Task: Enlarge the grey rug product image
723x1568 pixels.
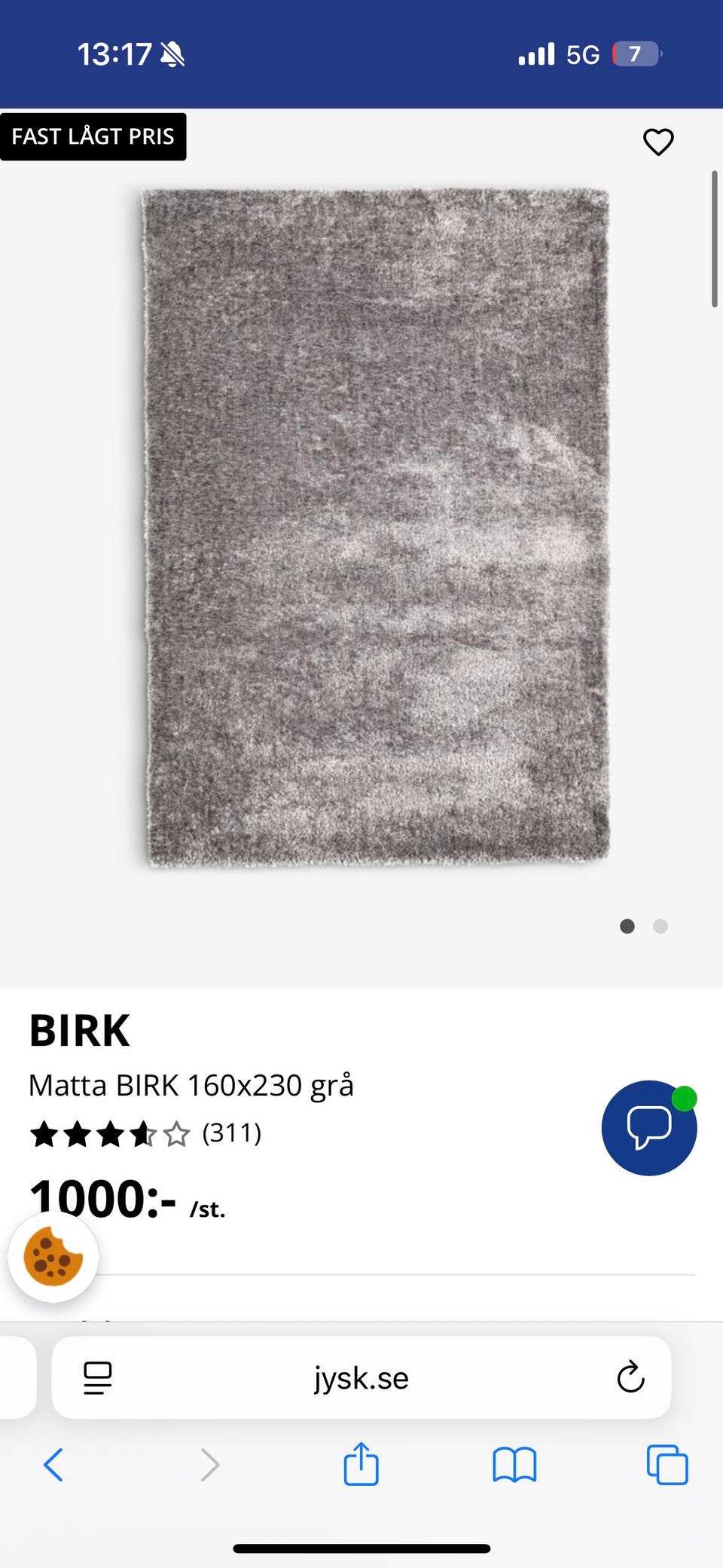Action: 375,527
